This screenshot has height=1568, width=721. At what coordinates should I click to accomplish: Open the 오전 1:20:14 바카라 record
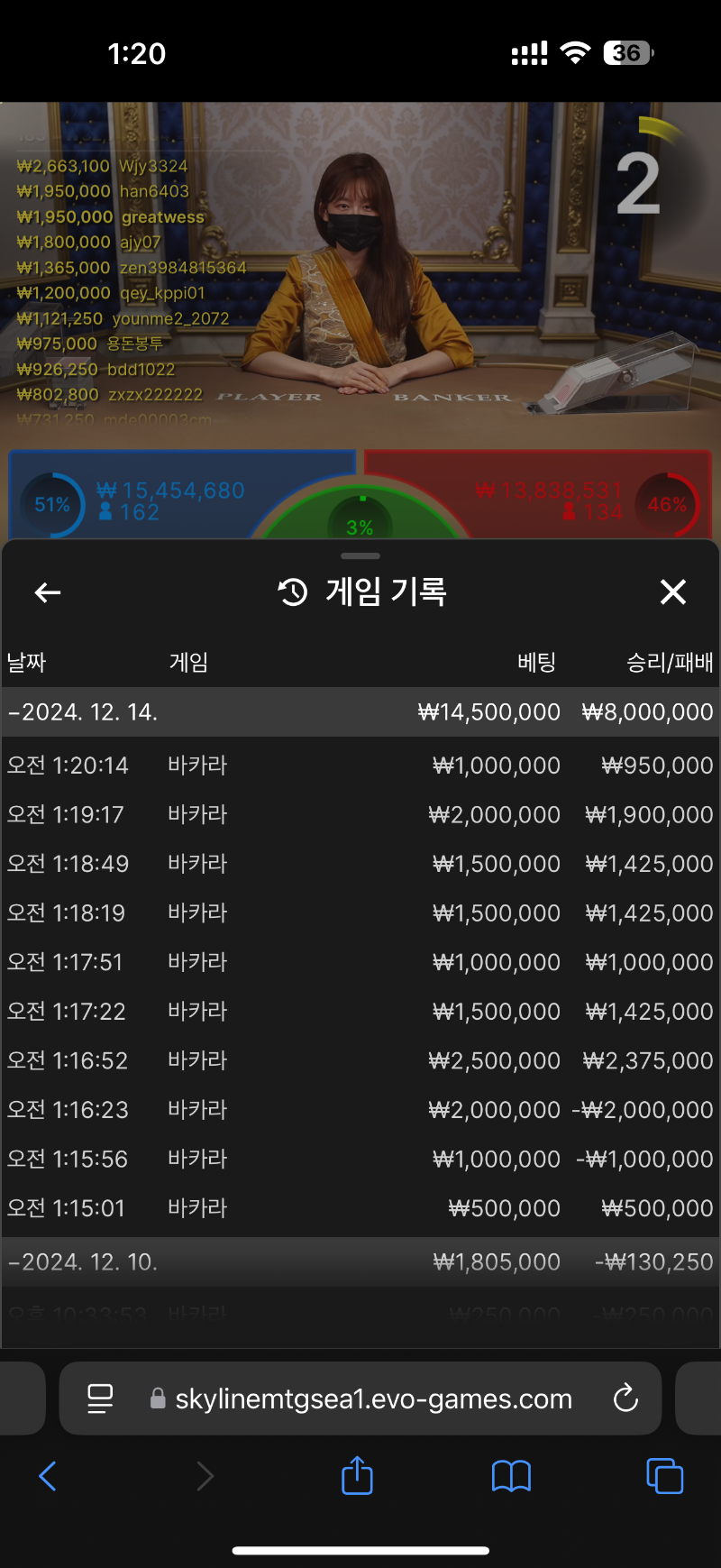[x=360, y=766]
